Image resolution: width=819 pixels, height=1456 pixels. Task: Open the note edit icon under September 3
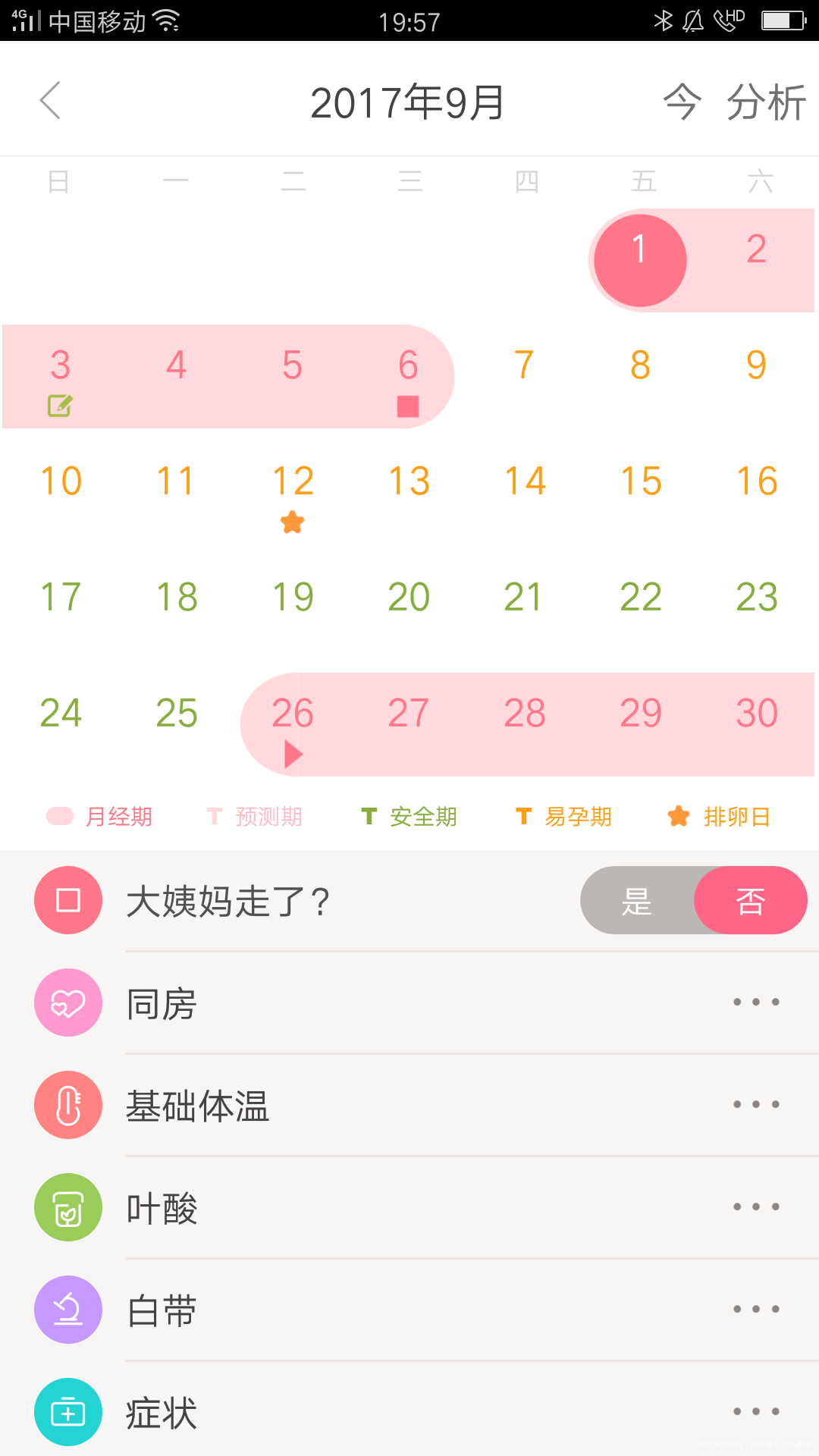click(x=61, y=406)
